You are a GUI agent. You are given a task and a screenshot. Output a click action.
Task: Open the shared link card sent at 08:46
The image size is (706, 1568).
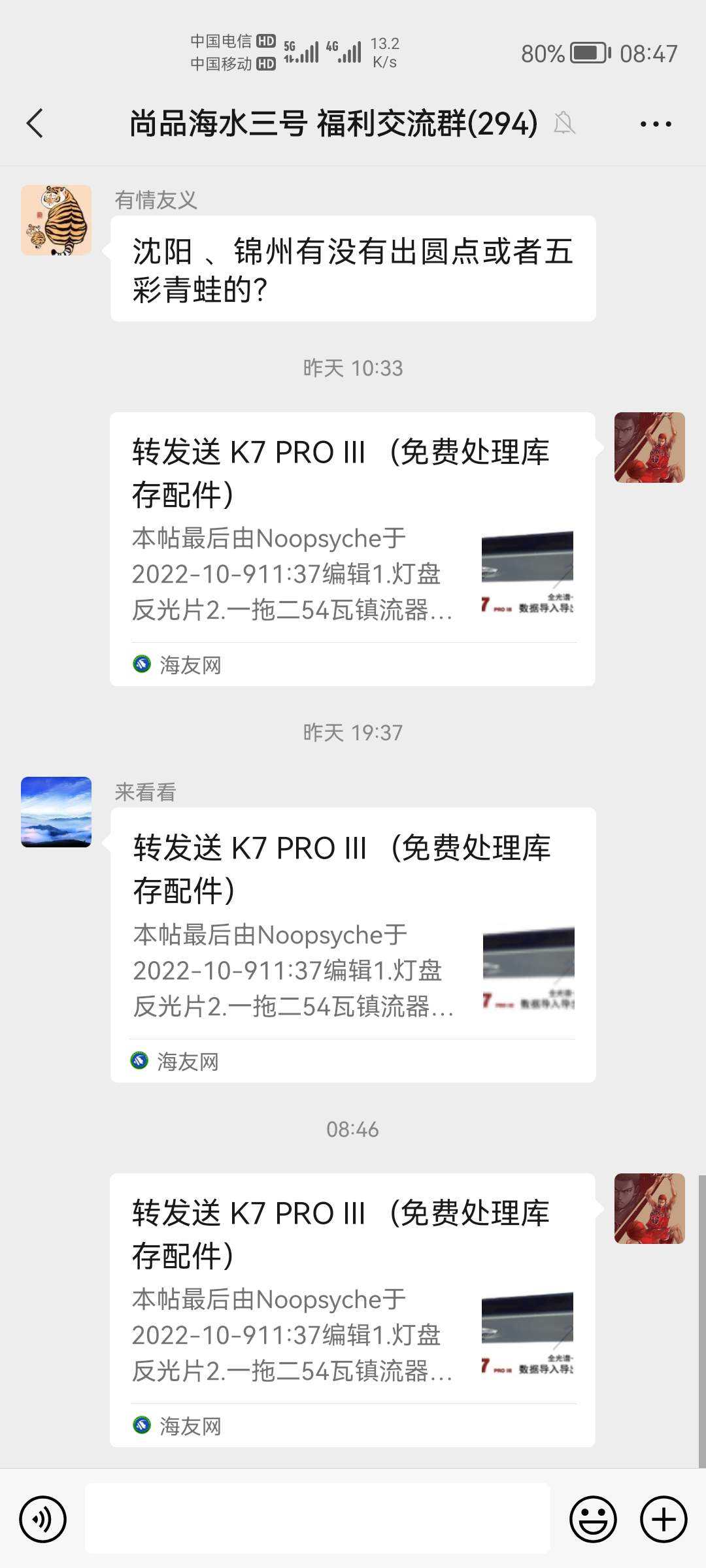click(352, 1309)
